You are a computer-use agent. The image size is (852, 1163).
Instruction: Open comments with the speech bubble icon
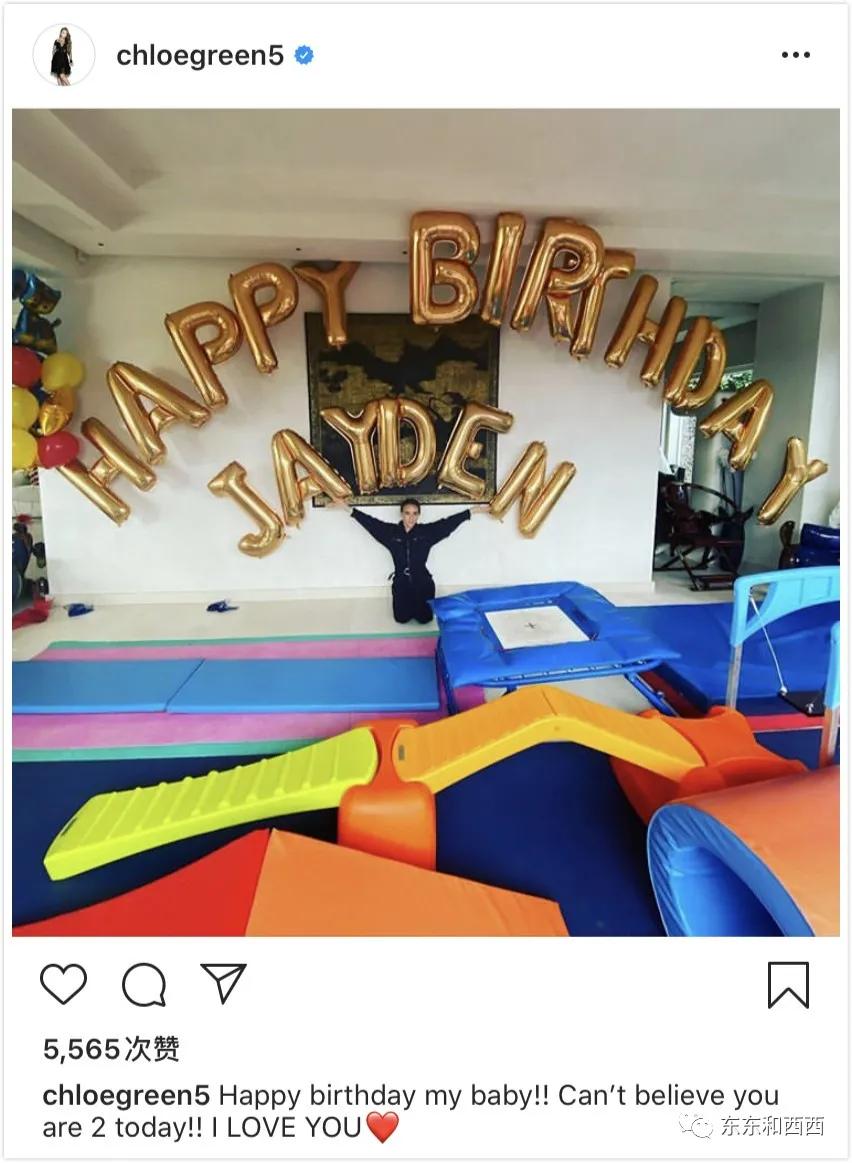pos(143,985)
